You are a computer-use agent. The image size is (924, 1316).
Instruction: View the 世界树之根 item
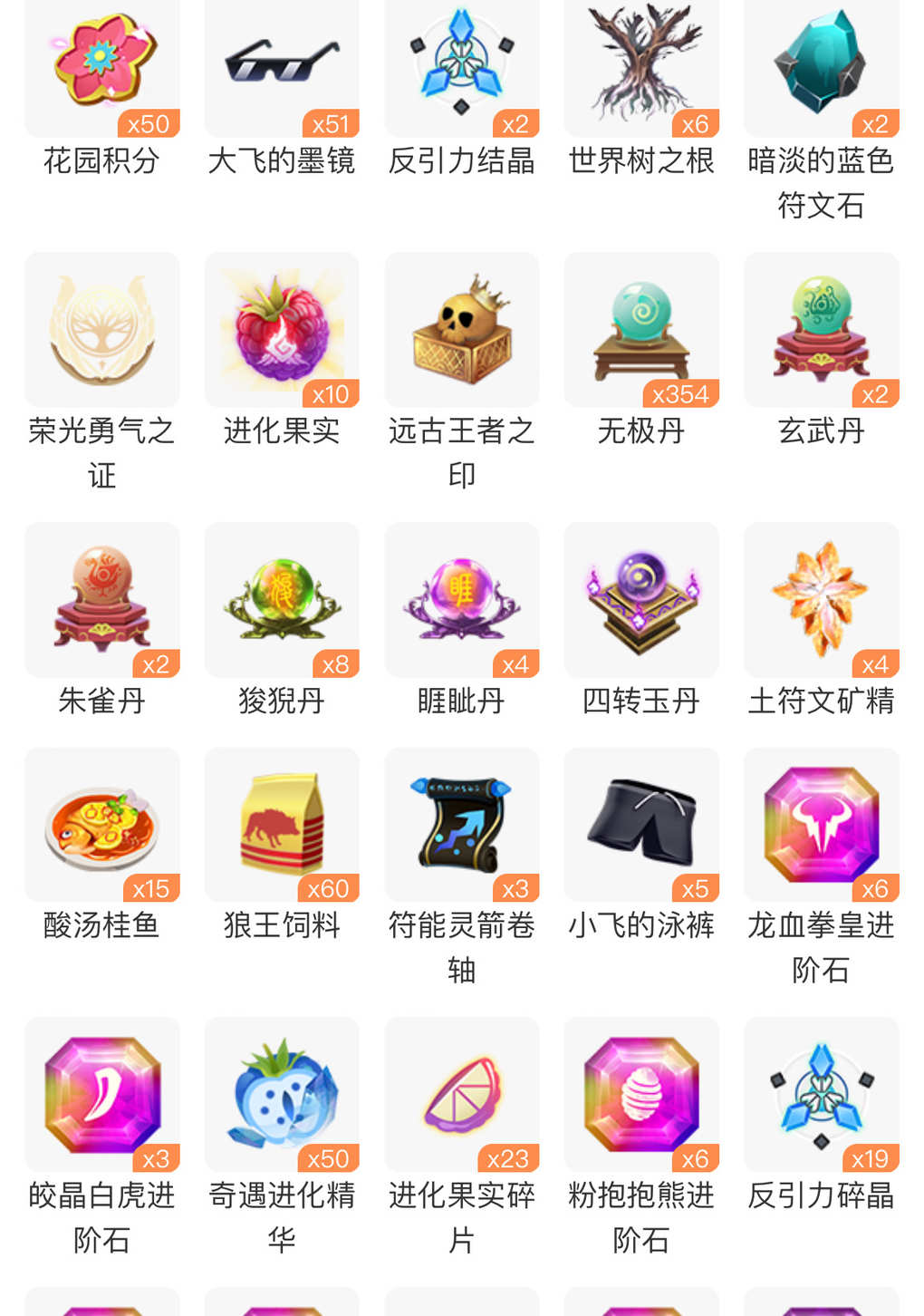pos(641,68)
